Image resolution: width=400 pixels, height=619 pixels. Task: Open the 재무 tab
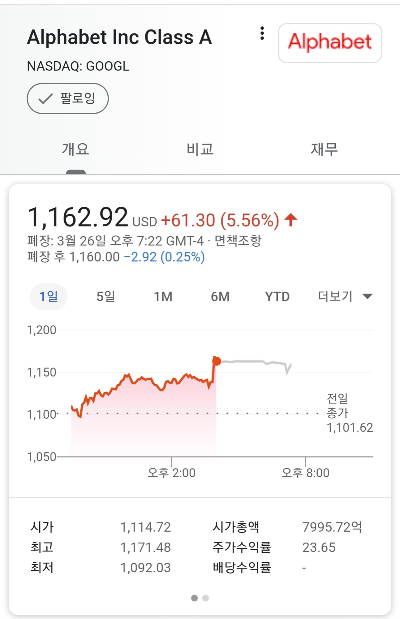(x=324, y=150)
